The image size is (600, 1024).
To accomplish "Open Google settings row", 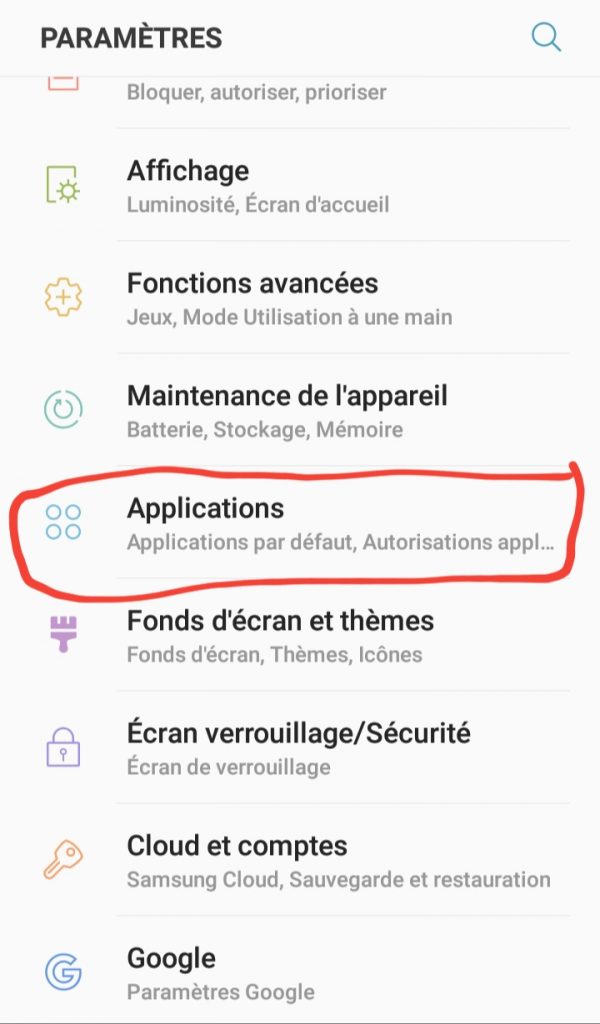I will 300,973.
